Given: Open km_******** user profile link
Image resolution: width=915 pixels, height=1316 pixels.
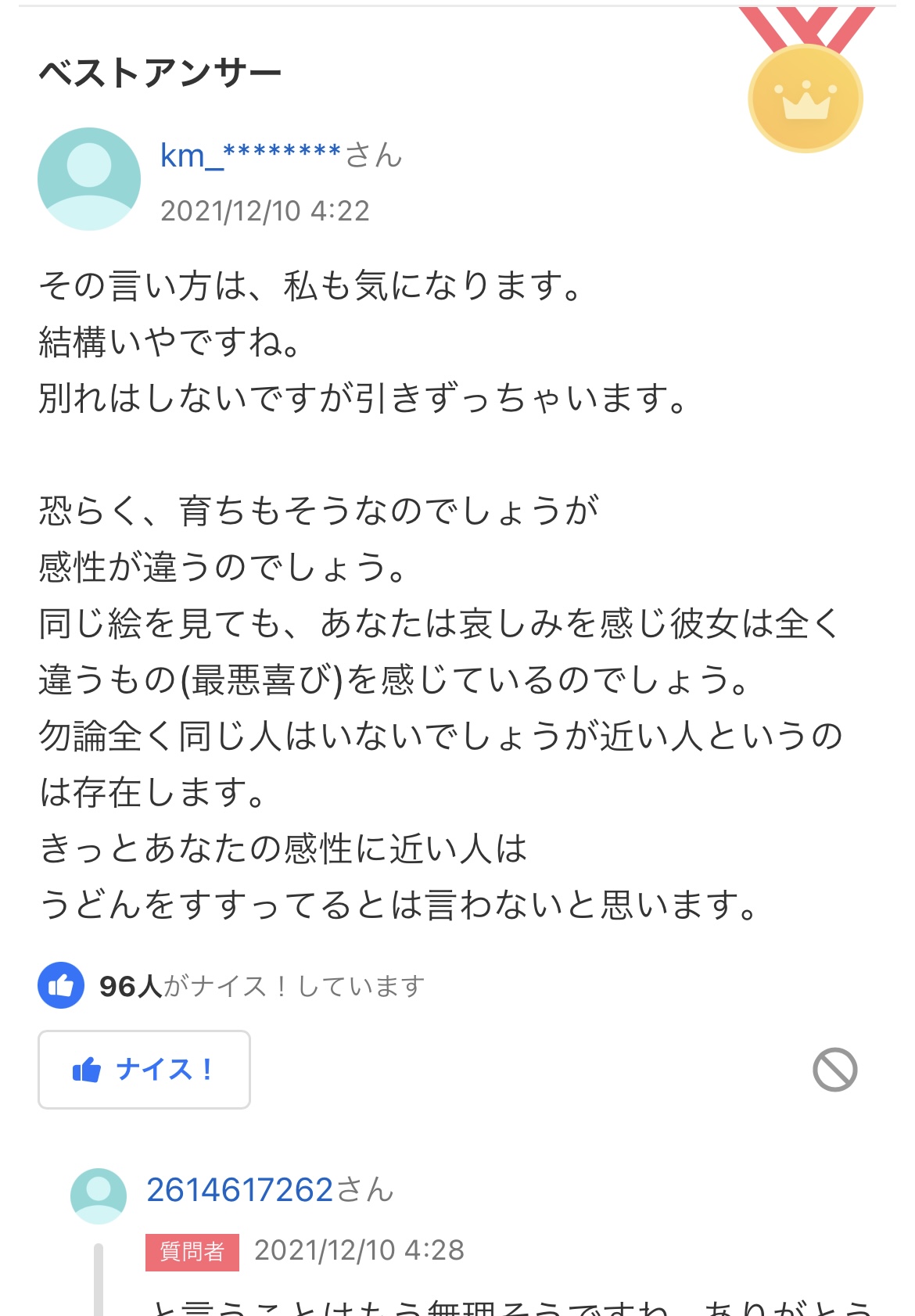Looking at the screenshot, I should coord(250,155).
